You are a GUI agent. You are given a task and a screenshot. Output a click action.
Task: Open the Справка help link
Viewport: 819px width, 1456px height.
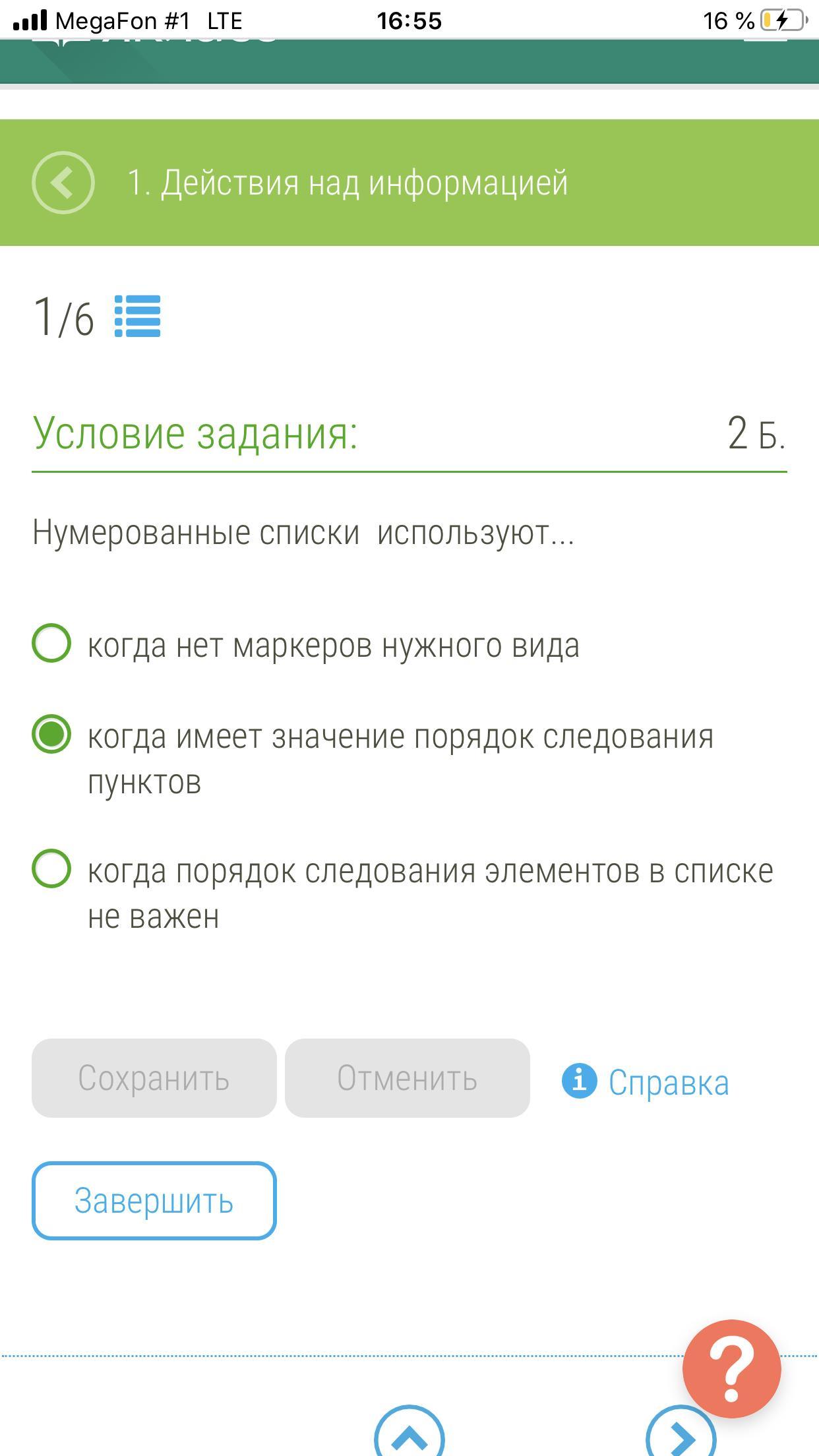646,1082
